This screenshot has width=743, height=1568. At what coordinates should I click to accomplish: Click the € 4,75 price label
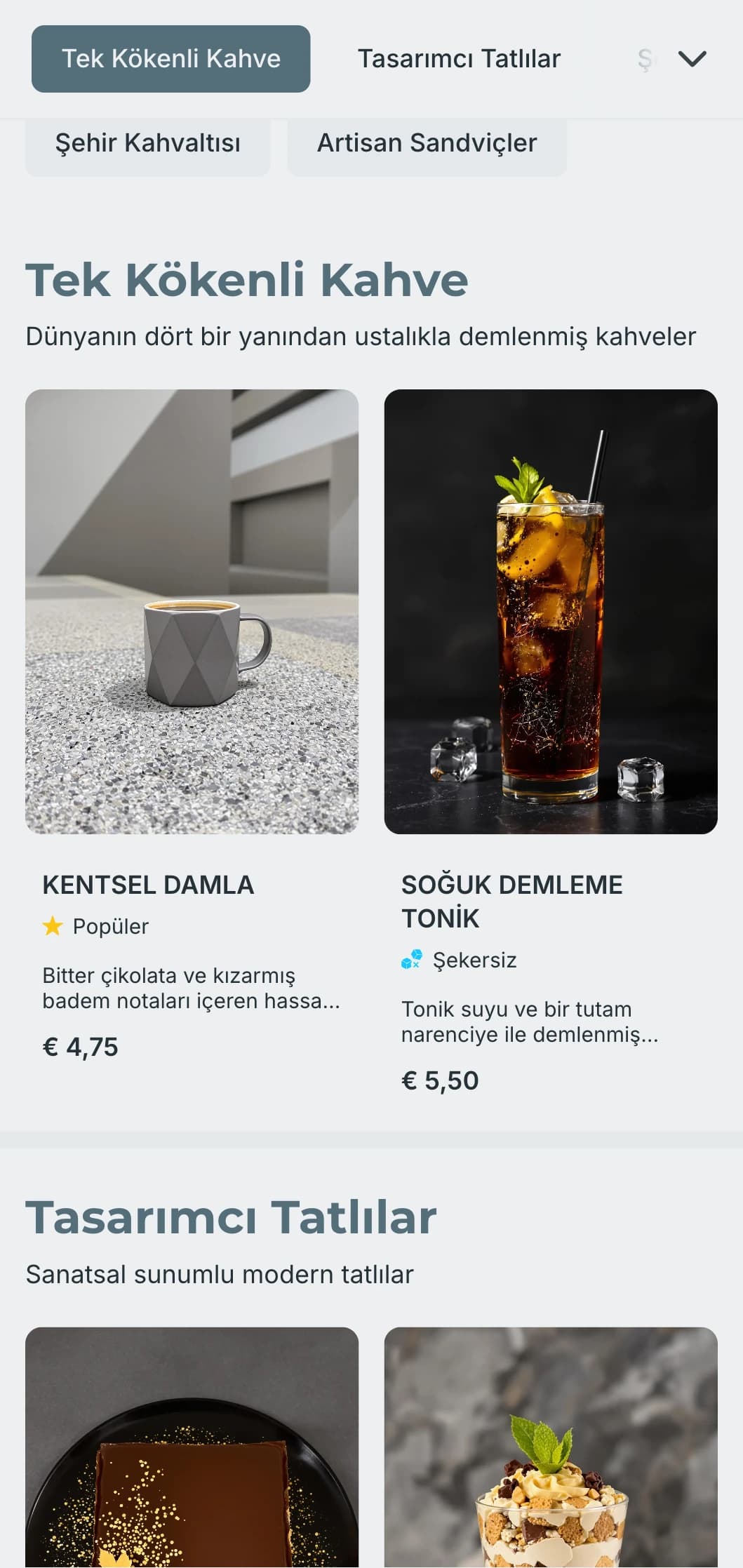click(x=81, y=1046)
